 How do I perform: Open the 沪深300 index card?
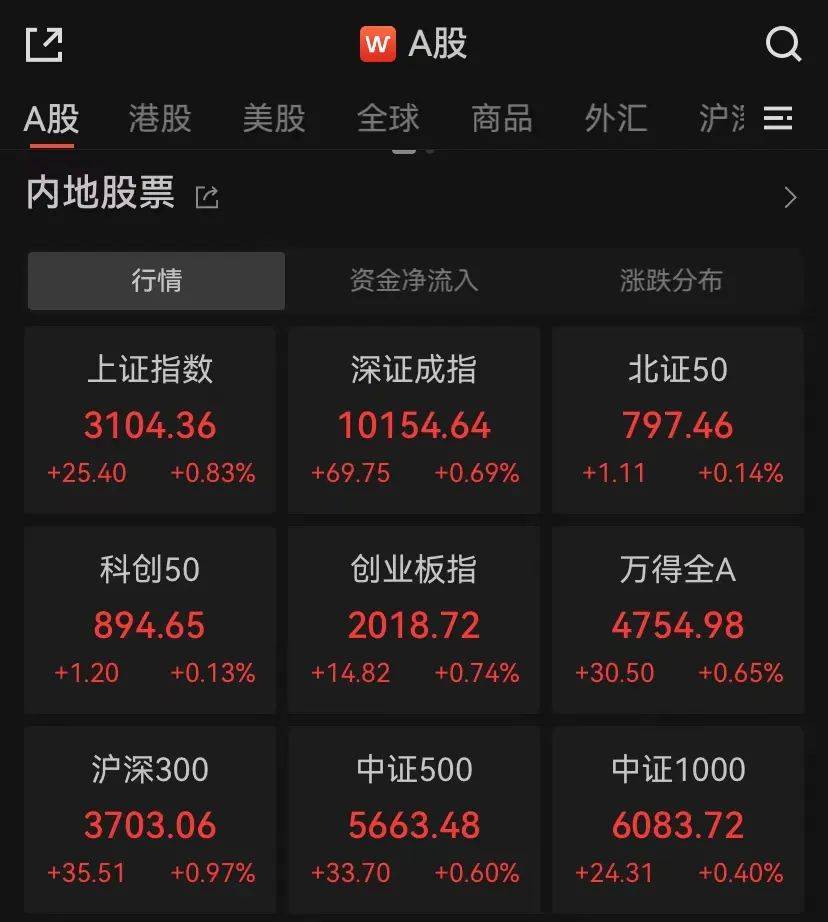(150, 820)
